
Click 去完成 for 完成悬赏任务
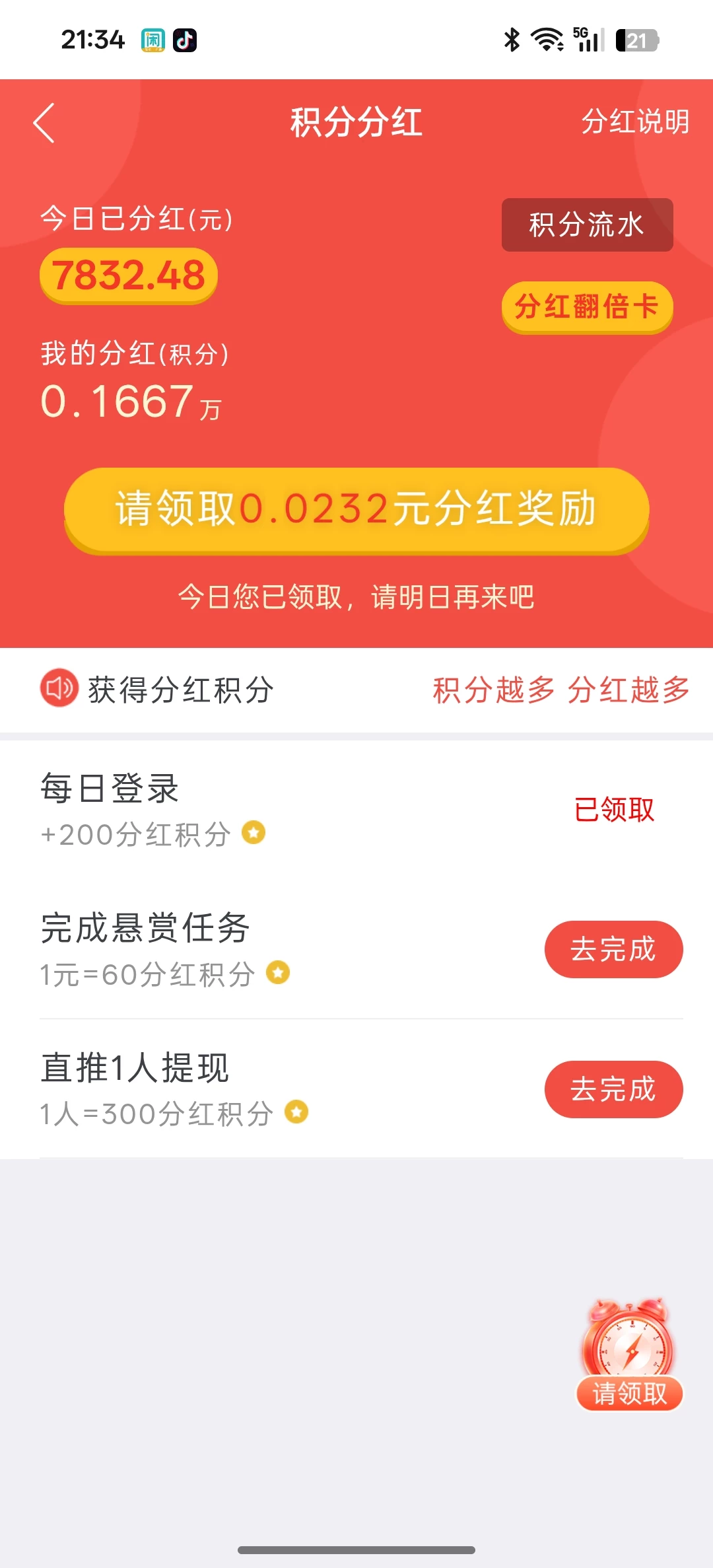pos(613,949)
